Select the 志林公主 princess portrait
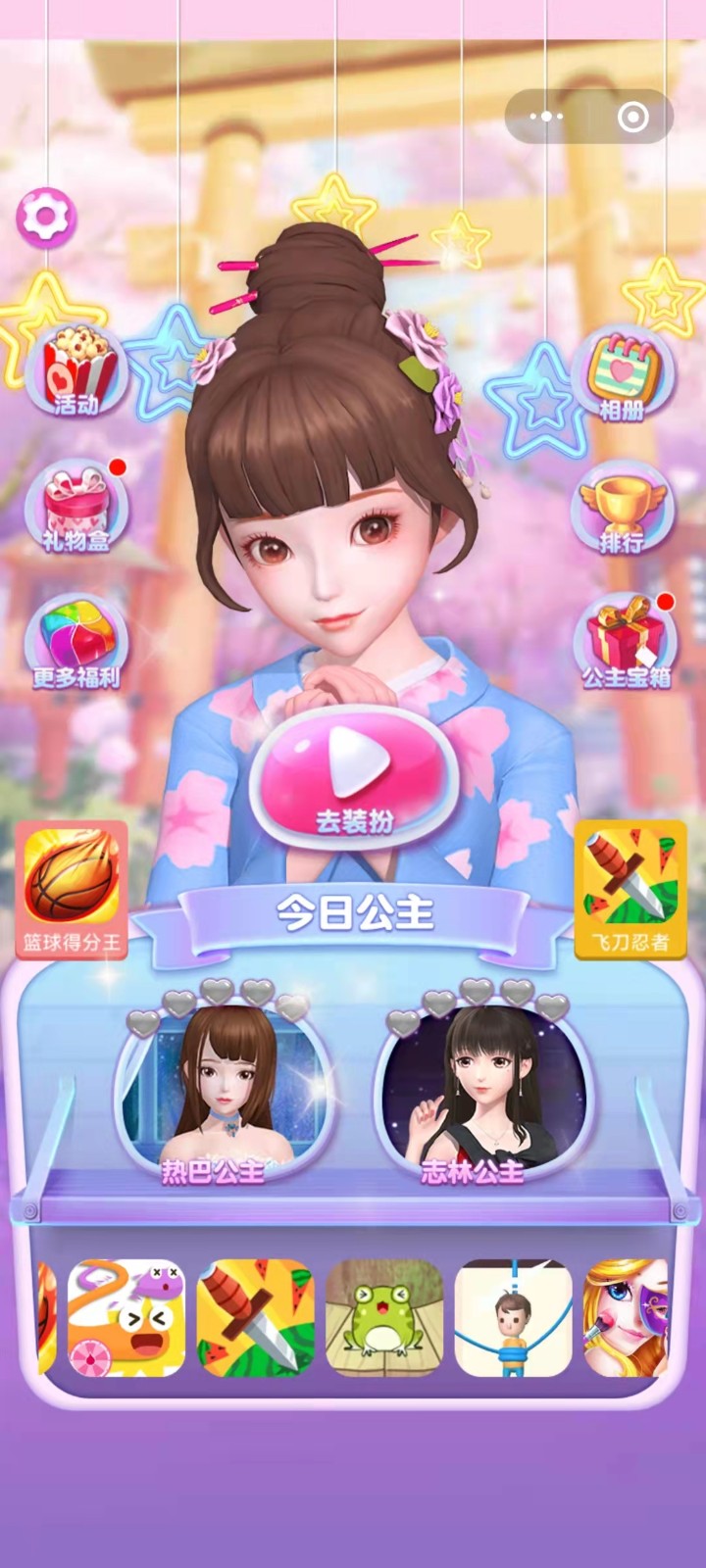The height and width of the screenshot is (1568, 706). (x=482, y=1096)
